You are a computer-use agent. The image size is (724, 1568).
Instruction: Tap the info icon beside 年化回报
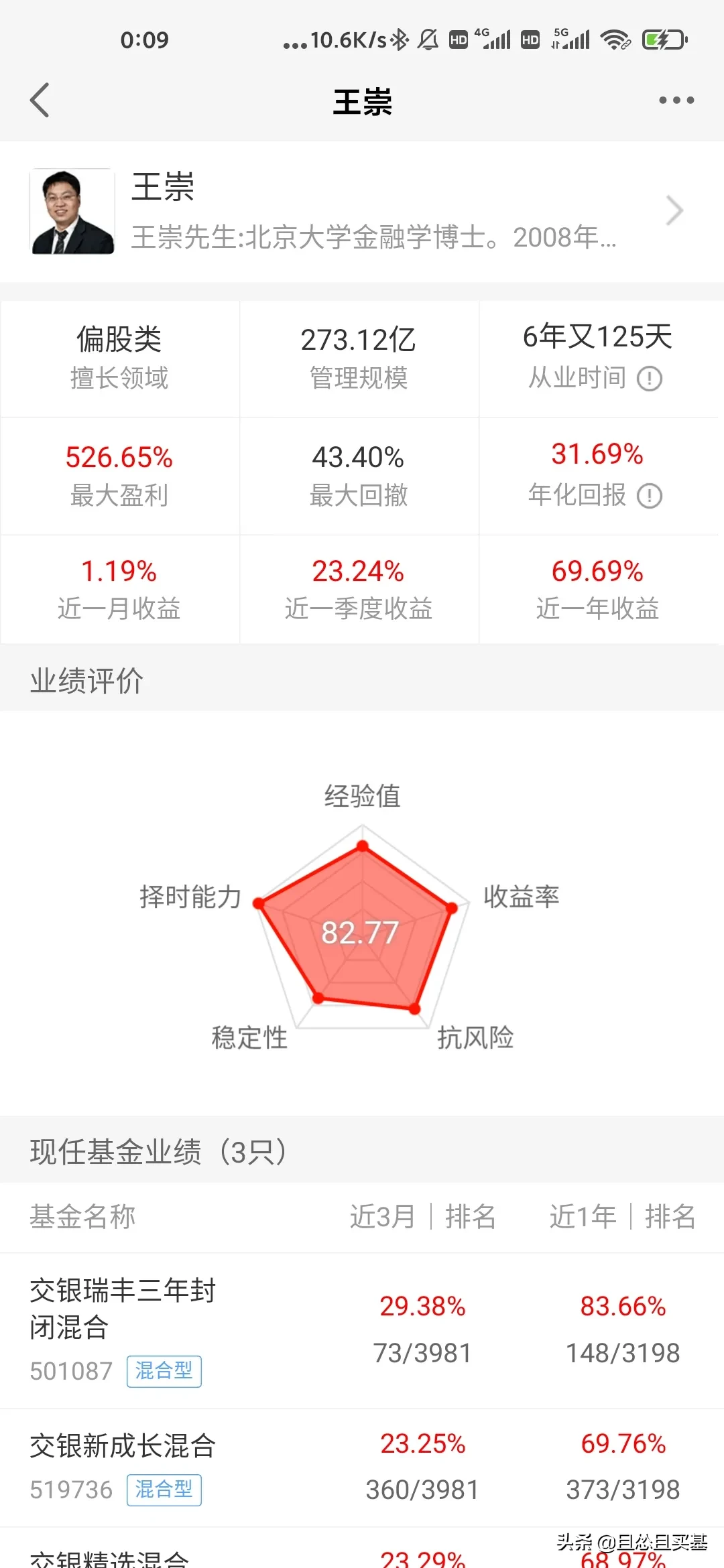pos(649,496)
